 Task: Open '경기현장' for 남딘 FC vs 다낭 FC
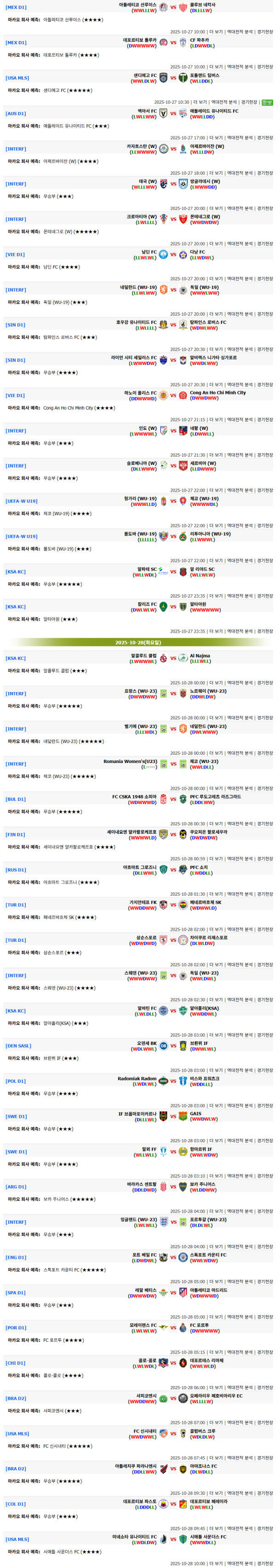click(x=264, y=279)
